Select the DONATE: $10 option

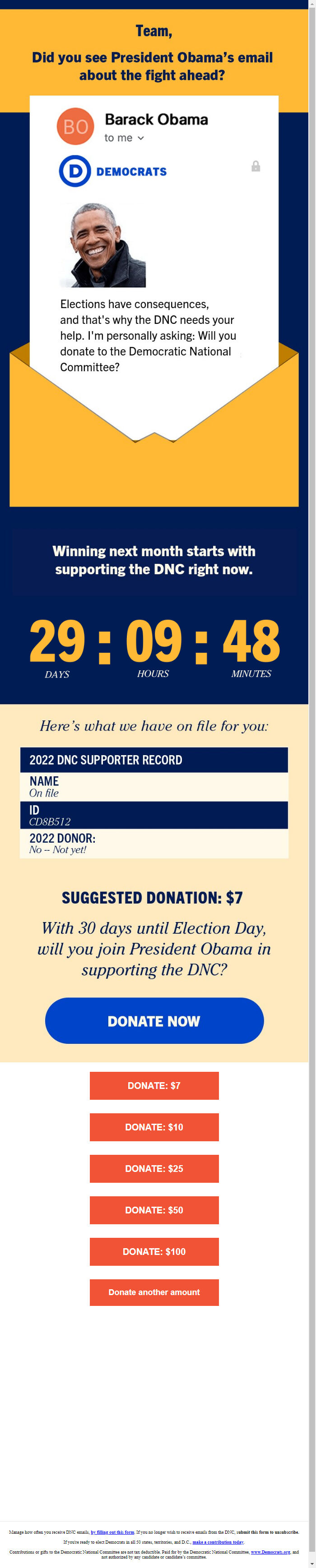tap(154, 1127)
